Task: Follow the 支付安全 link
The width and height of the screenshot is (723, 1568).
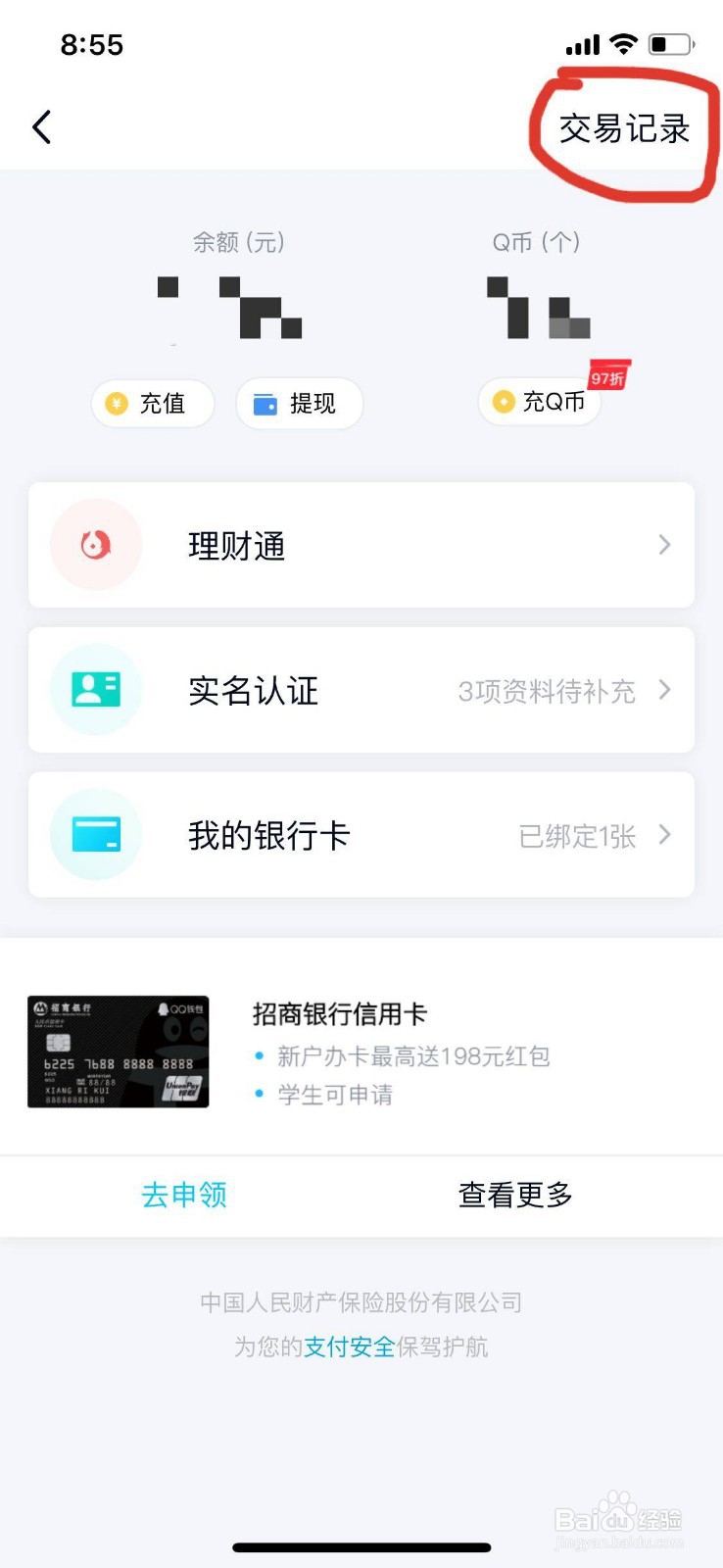Action: coord(349,1347)
